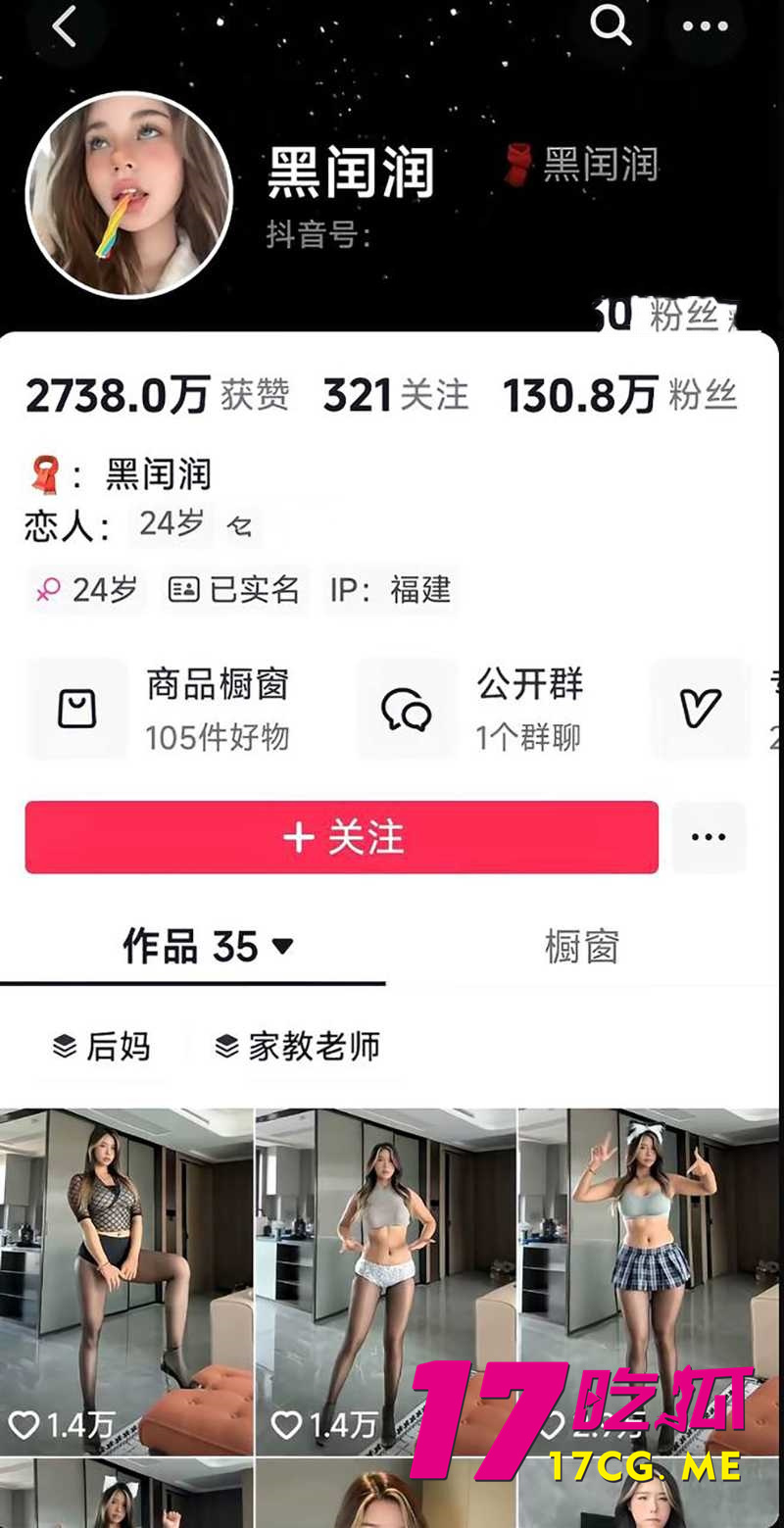The image size is (784, 1528).
Task: Select the 后妈 collection chip
Action: click(x=102, y=1046)
